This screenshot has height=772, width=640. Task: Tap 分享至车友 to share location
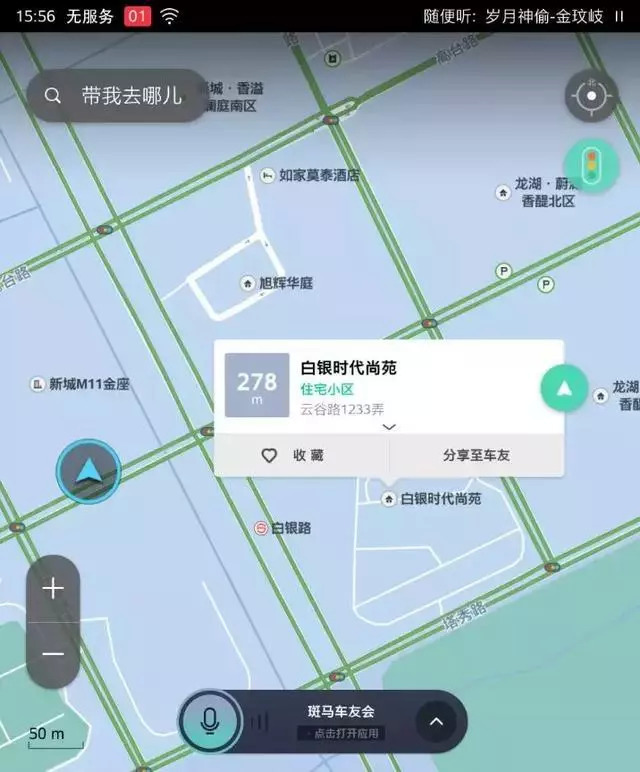[x=476, y=455]
